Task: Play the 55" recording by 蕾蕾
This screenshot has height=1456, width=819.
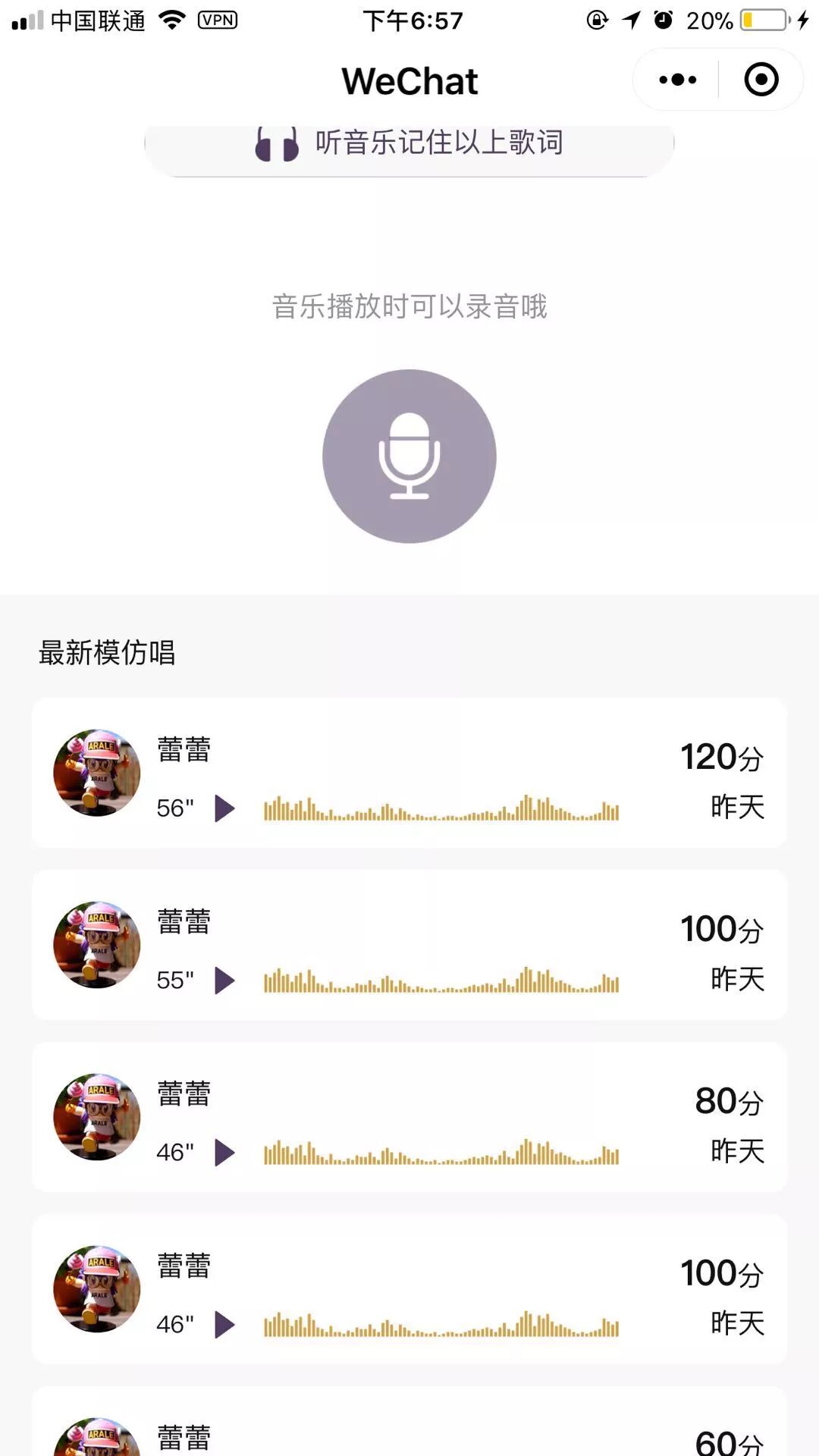Action: [224, 981]
